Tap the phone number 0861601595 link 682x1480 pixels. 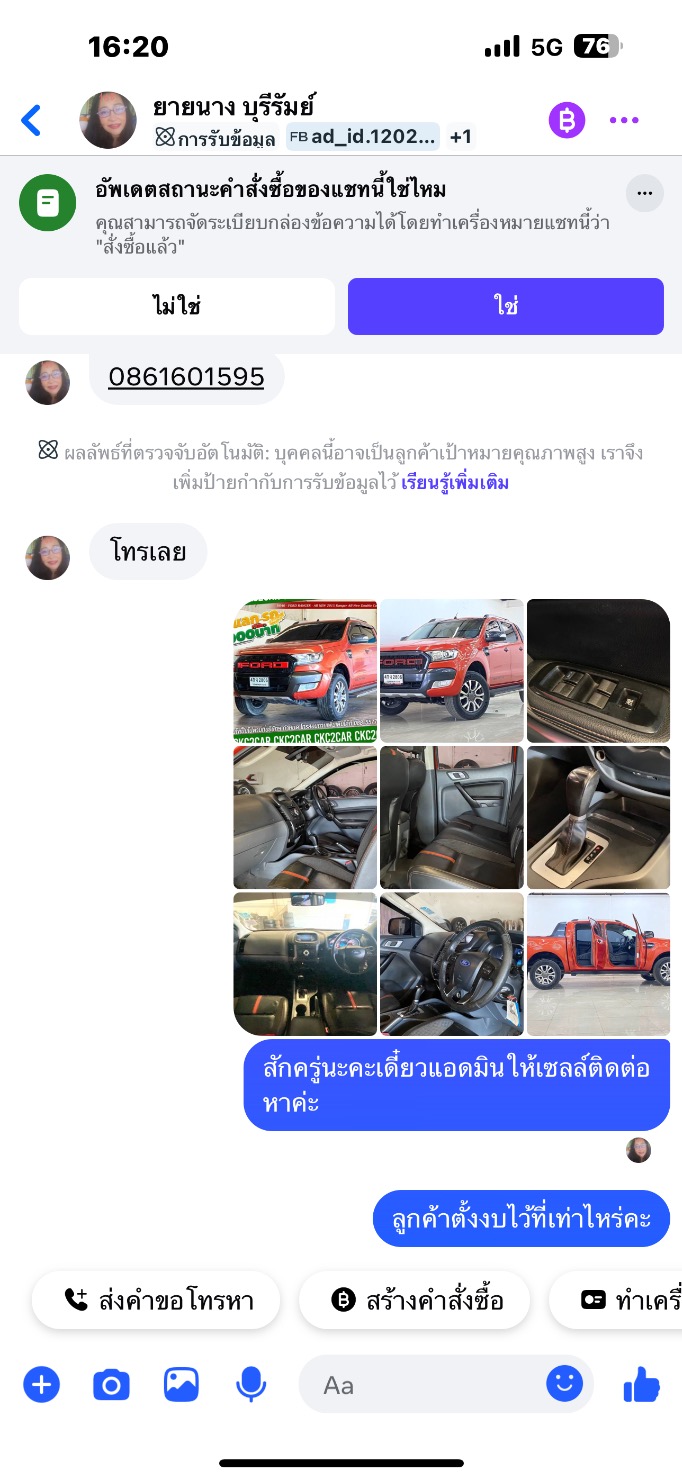[186, 377]
